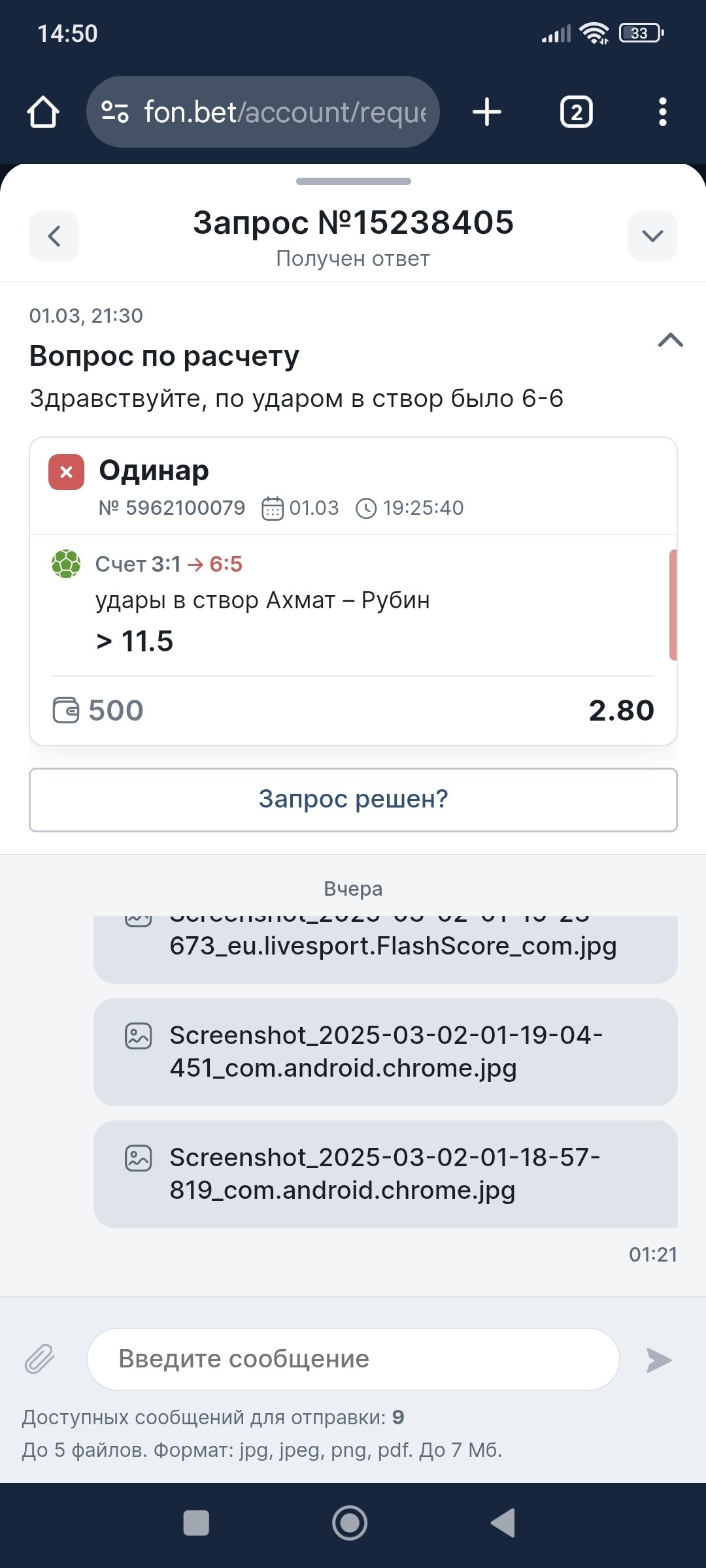The width and height of the screenshot is (706, 1568).
Task: Attach a file with the paperclip icon
Action: (40, 1359)
